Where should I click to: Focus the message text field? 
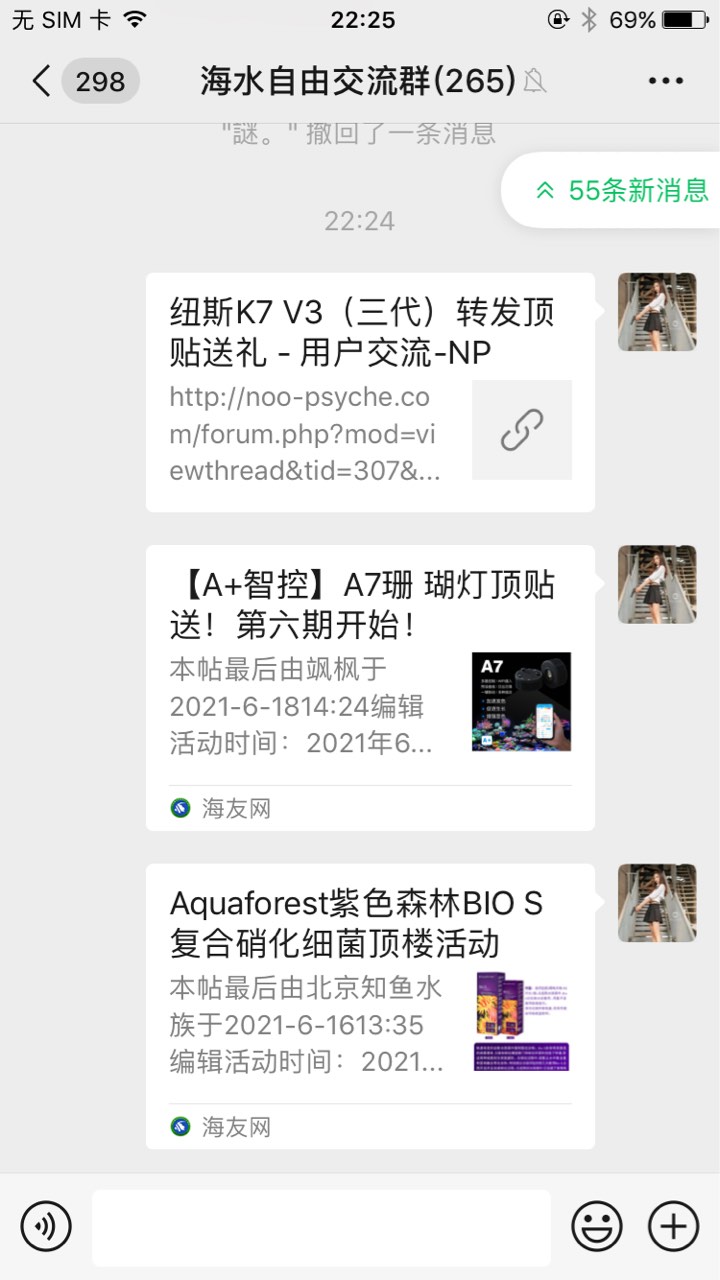pos(321,1227)
